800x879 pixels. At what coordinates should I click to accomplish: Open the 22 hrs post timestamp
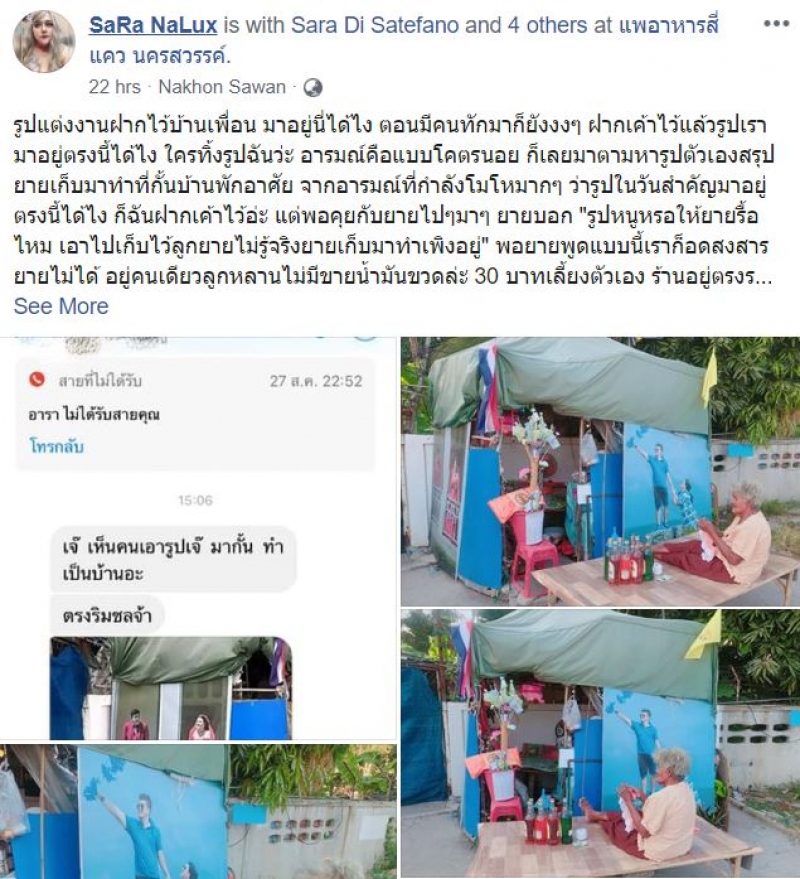[x=113, y=87]
